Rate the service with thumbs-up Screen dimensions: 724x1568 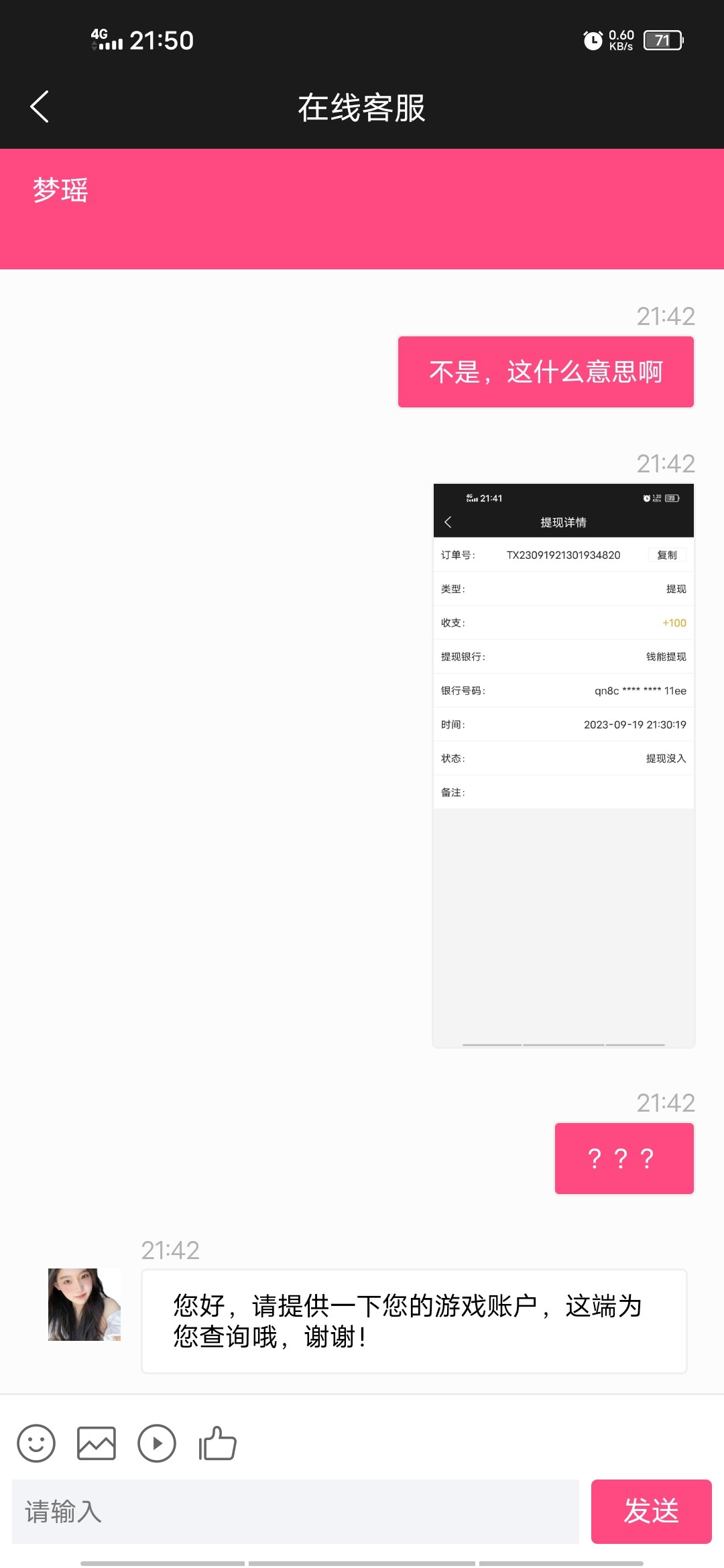(218, 1443)
